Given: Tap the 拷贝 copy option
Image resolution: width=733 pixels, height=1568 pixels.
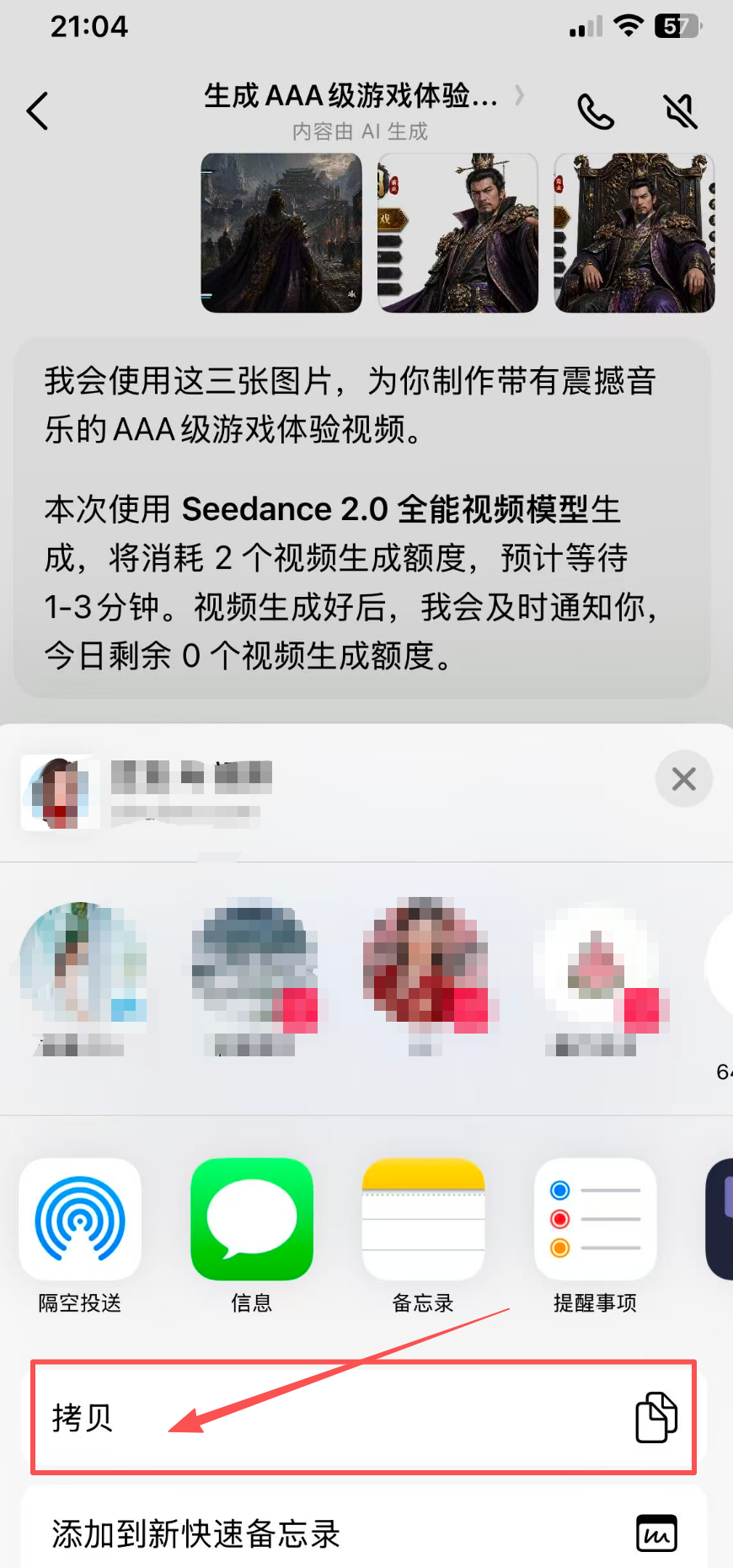Looking at the screenshot, I should tap(362, 1417).
